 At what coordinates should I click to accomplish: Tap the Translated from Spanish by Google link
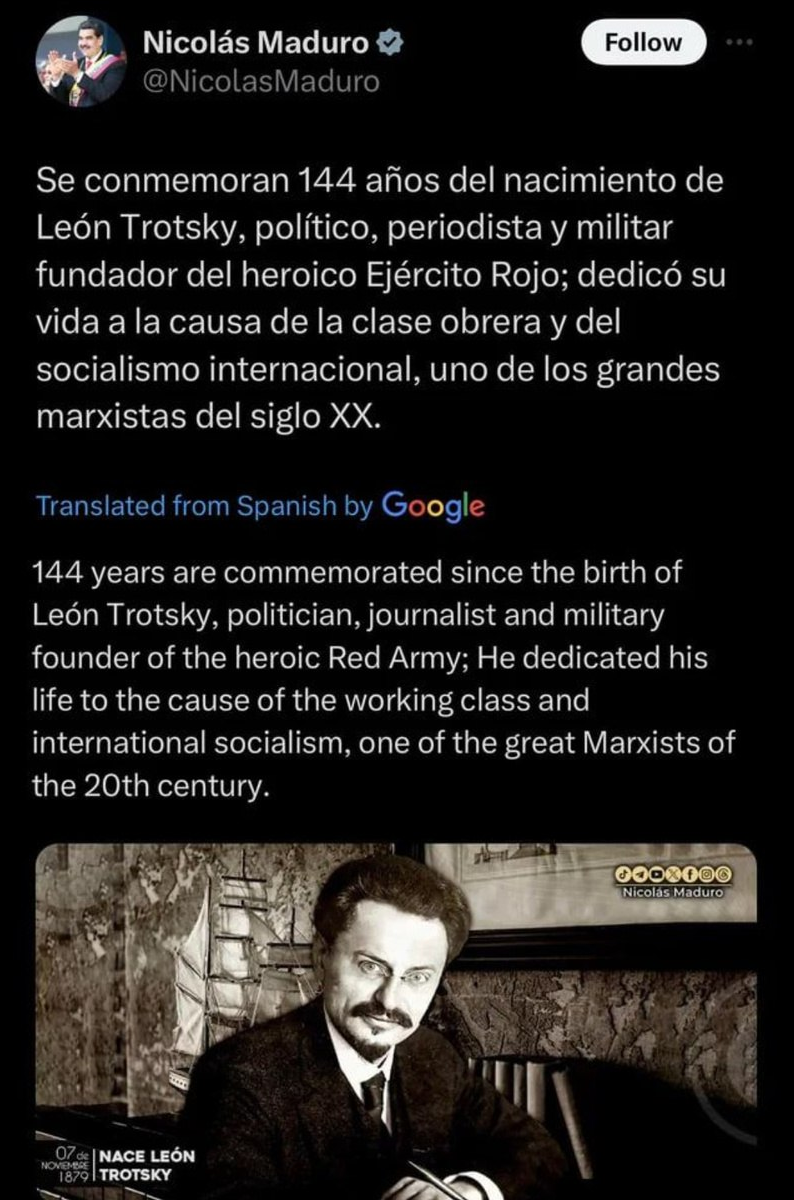(x=260, y=505)
